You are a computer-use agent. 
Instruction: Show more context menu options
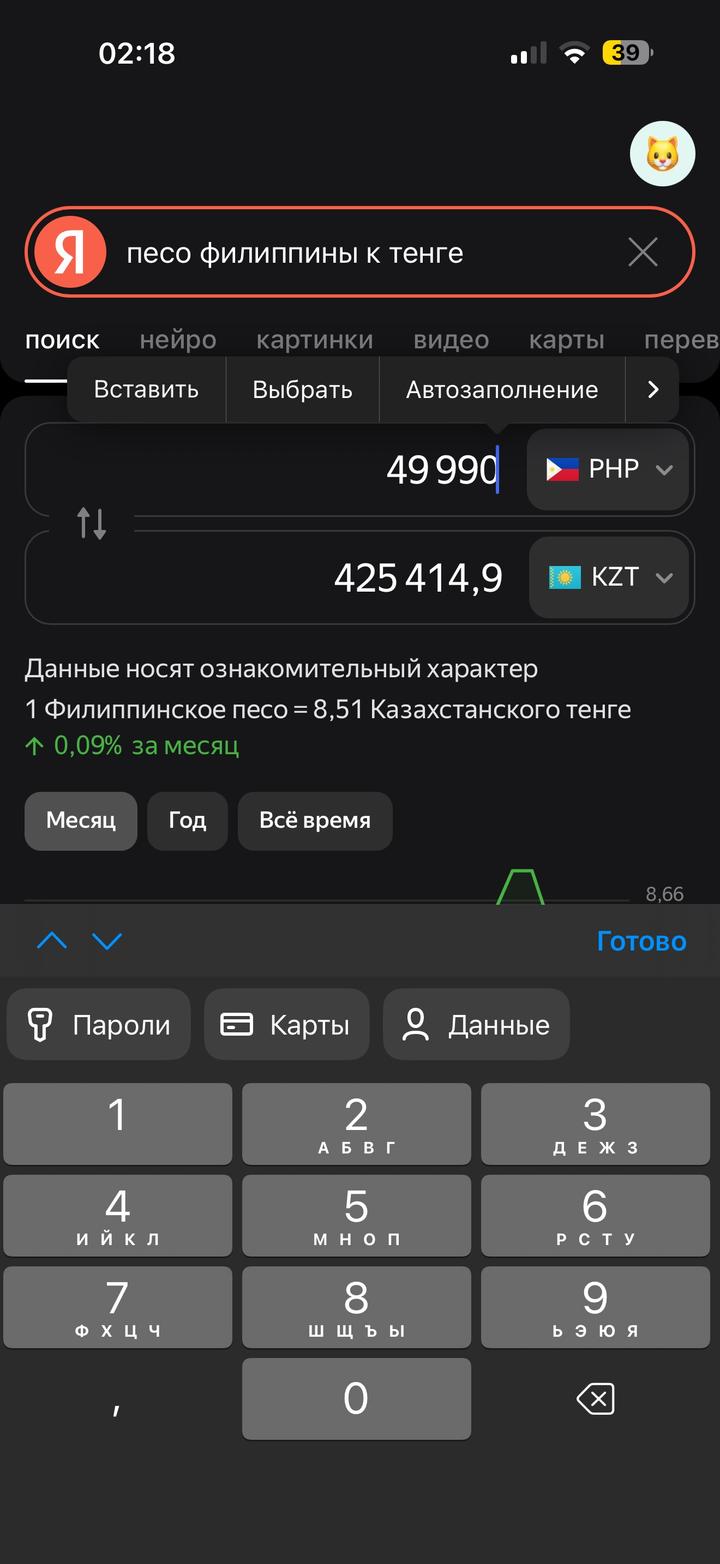tap(653, 390)
